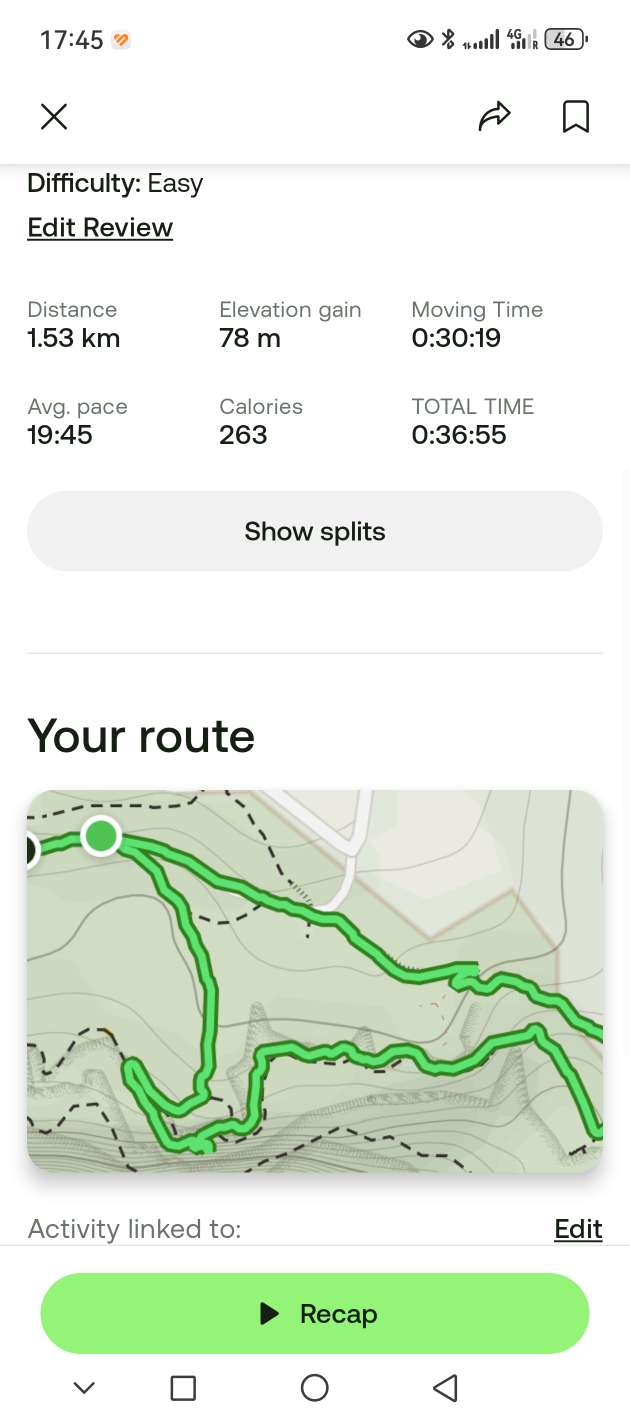Show splits for this activity

[315, 531]
